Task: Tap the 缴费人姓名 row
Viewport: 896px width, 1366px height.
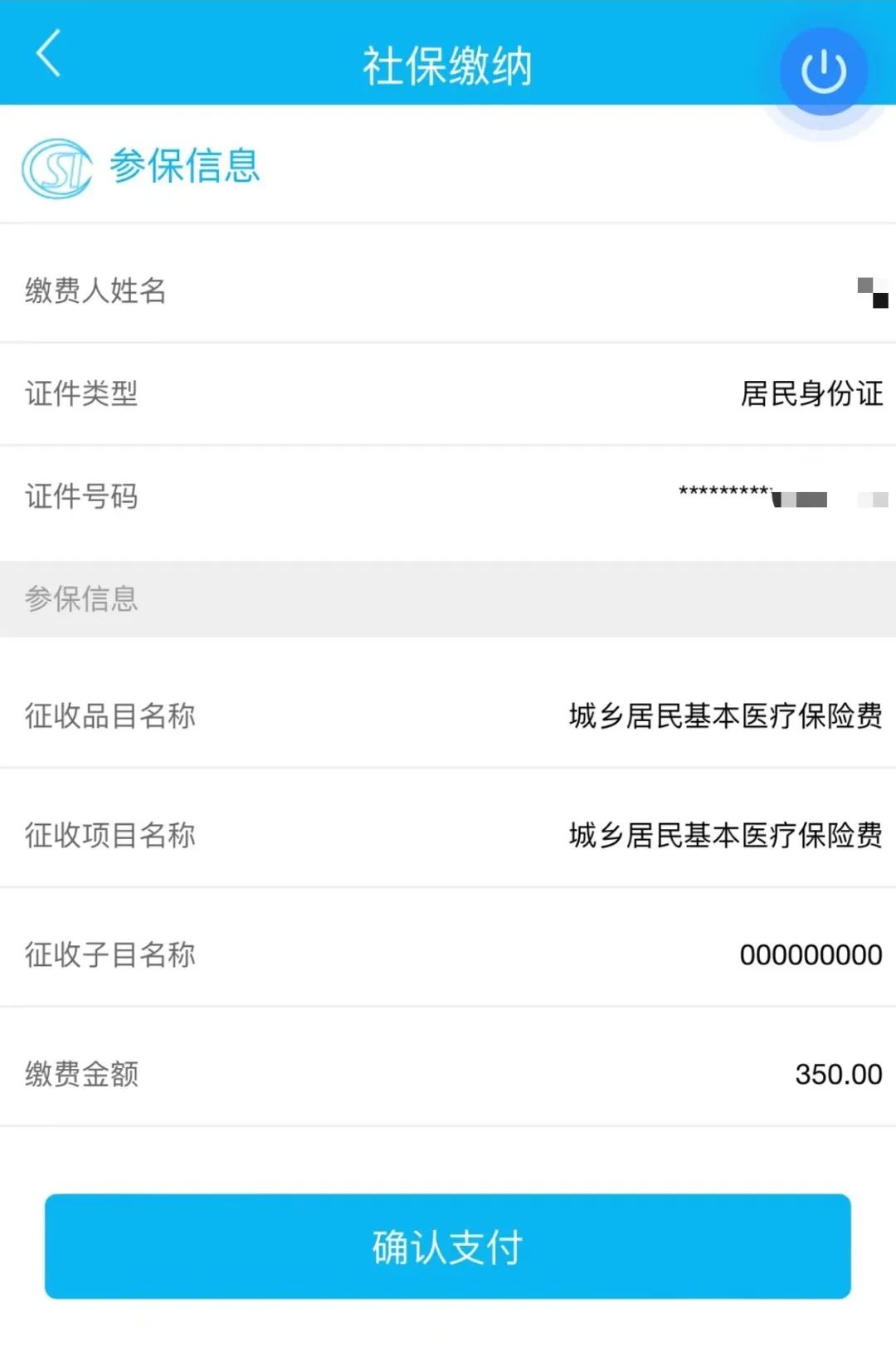Action: [x=448, y=291]
